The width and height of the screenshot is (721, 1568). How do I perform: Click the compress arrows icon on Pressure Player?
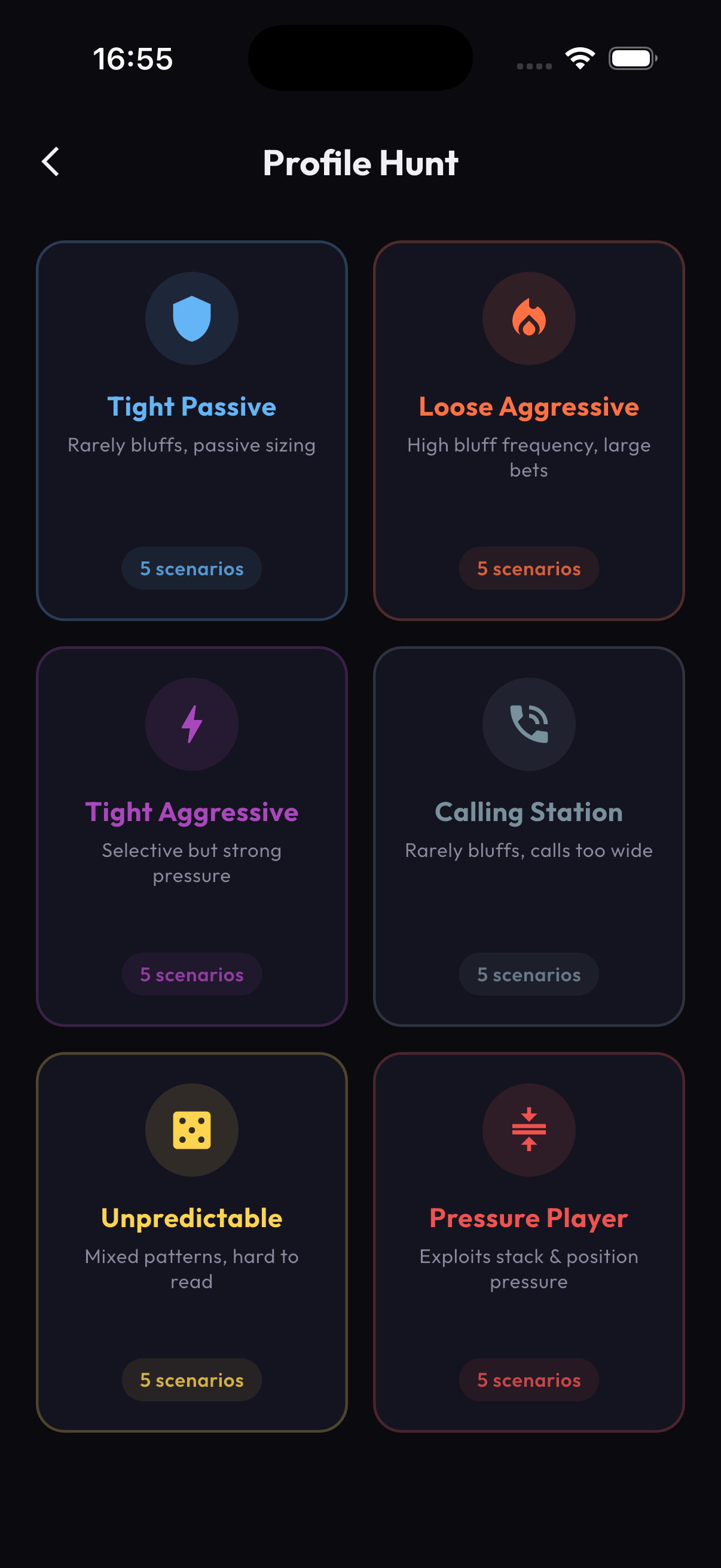[528, 1130]
